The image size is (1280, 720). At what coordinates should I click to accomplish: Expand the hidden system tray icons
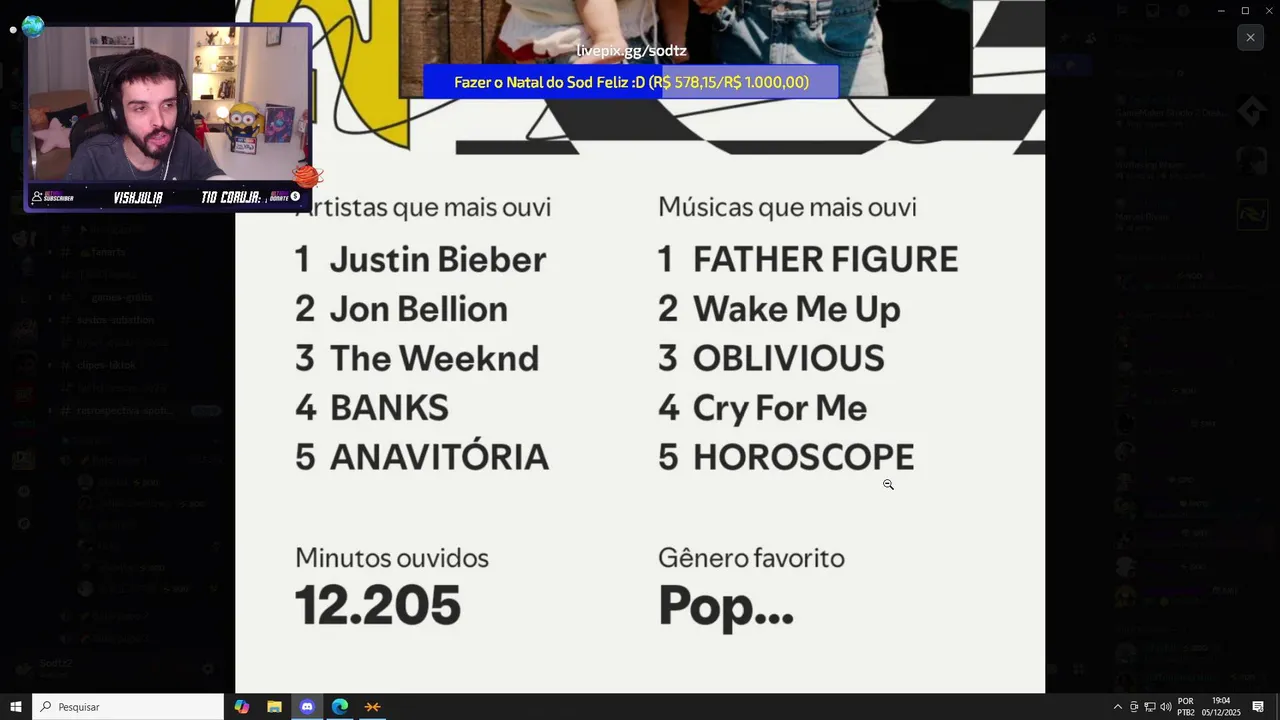tap(1117, 707)
